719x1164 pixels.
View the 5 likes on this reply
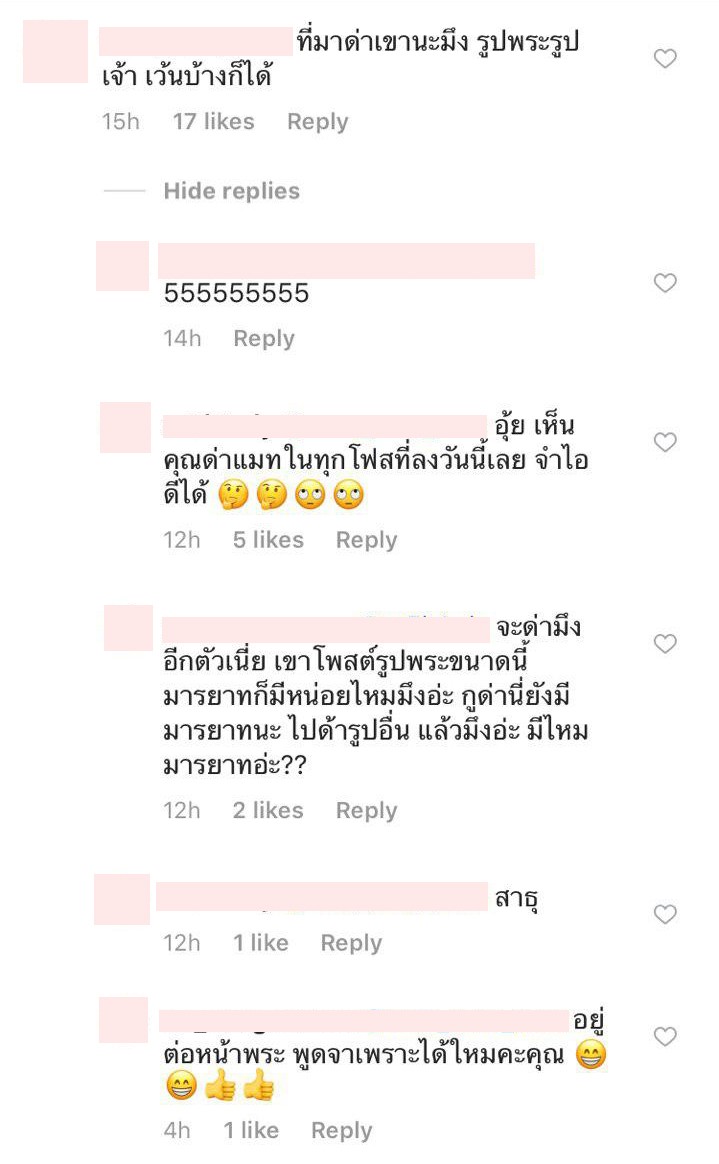click(x=268, y=540)
